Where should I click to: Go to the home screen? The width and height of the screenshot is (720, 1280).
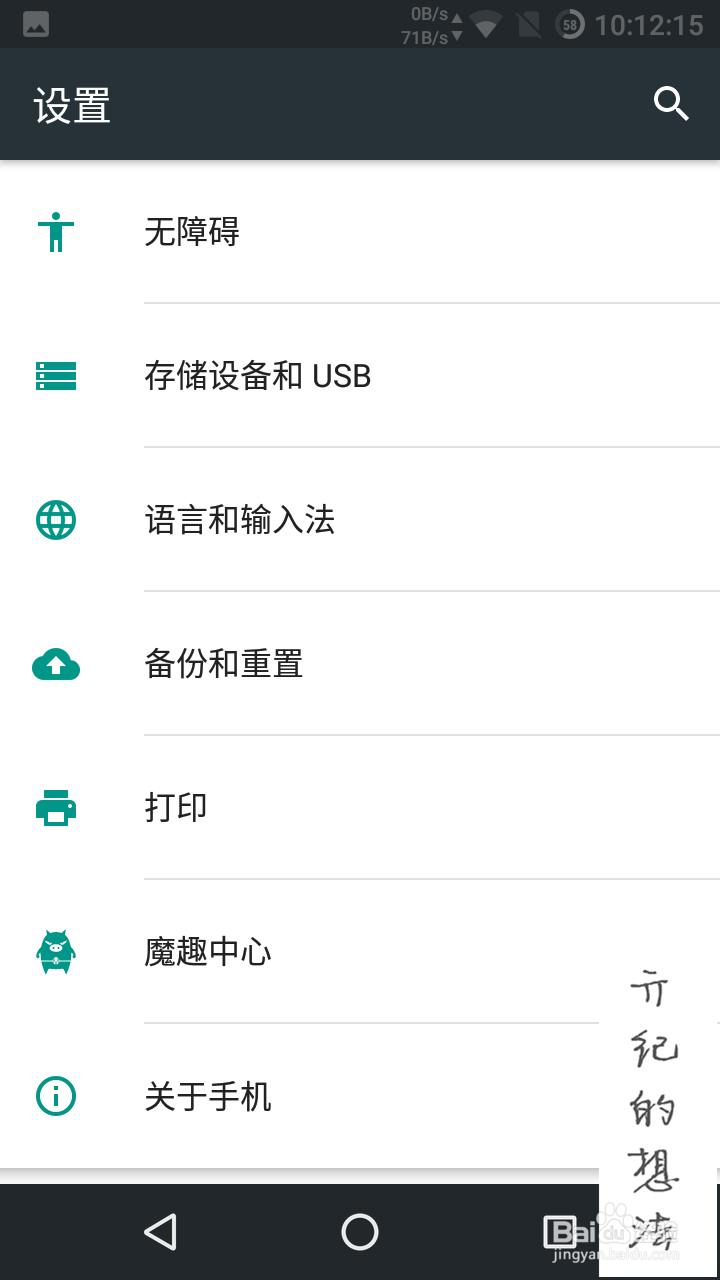[360, 1232]
